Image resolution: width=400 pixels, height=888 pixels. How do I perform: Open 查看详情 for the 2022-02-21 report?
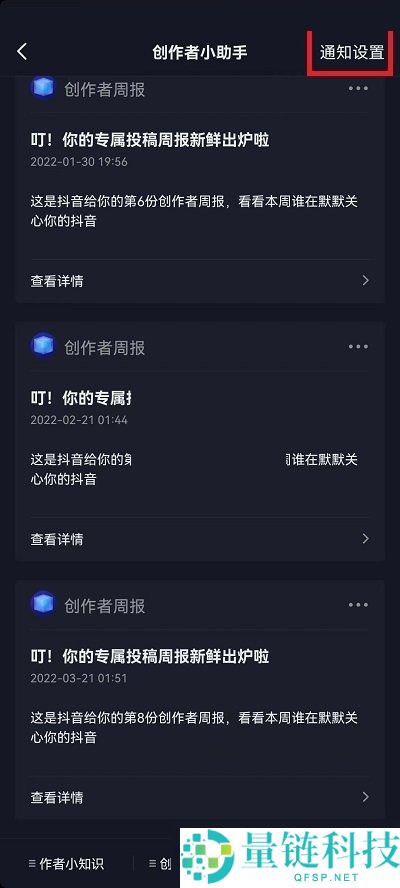tap(200, 539)
